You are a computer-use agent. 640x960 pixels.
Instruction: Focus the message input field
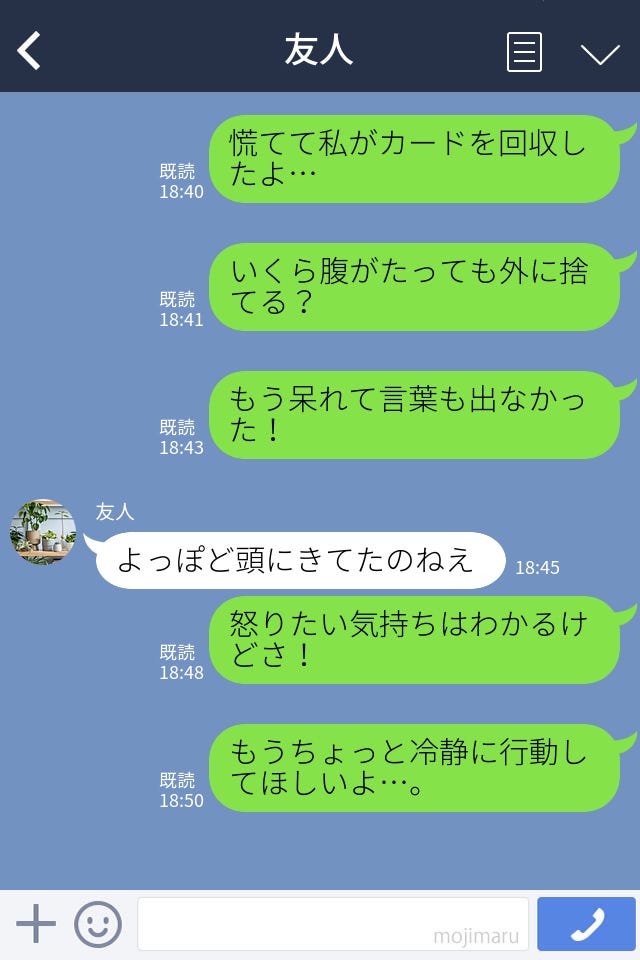[x=332, y=924]
